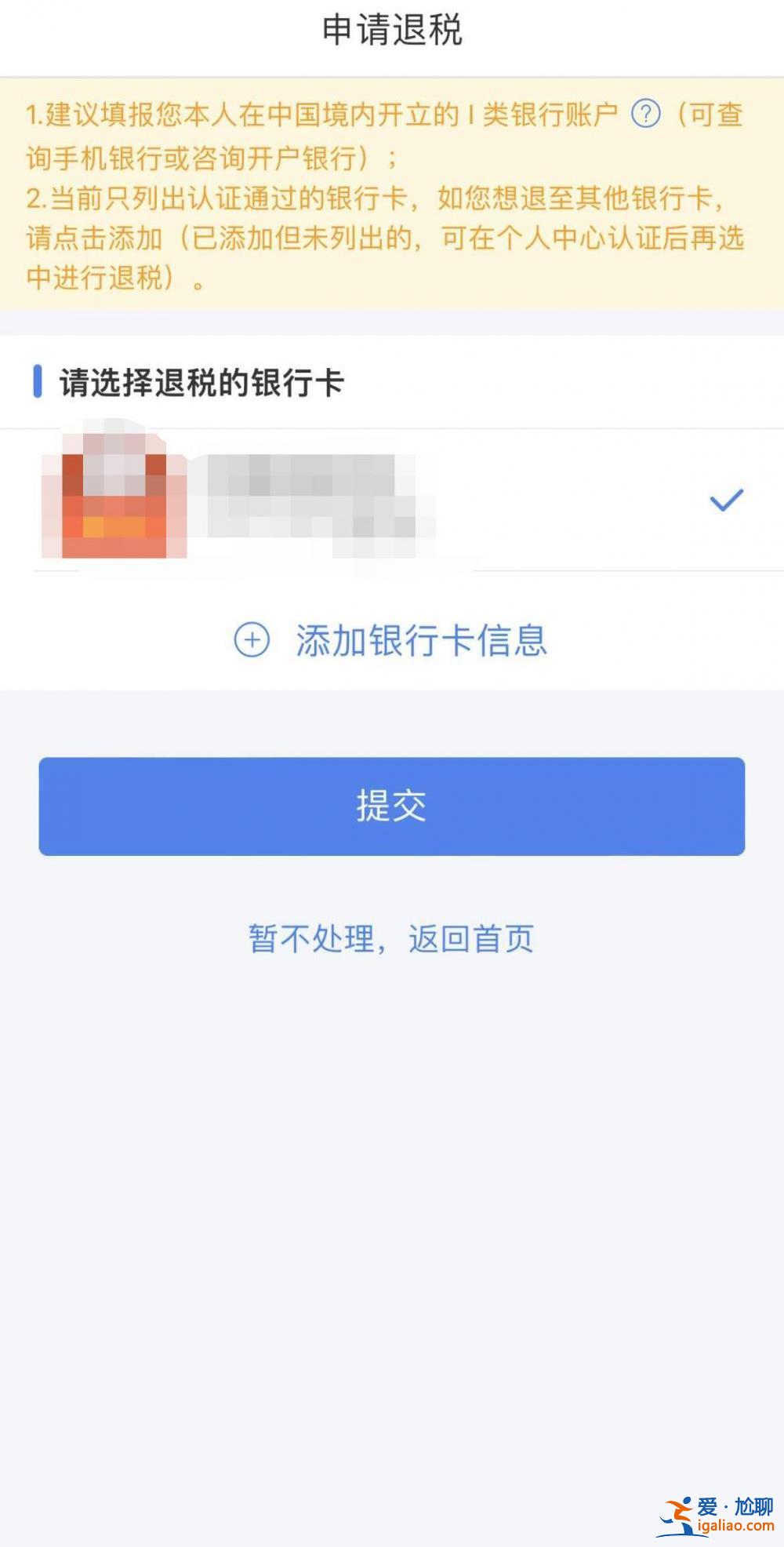Click the 申请退税 page title
This screenshot has height=1547, width=784.
pos(392,31)
